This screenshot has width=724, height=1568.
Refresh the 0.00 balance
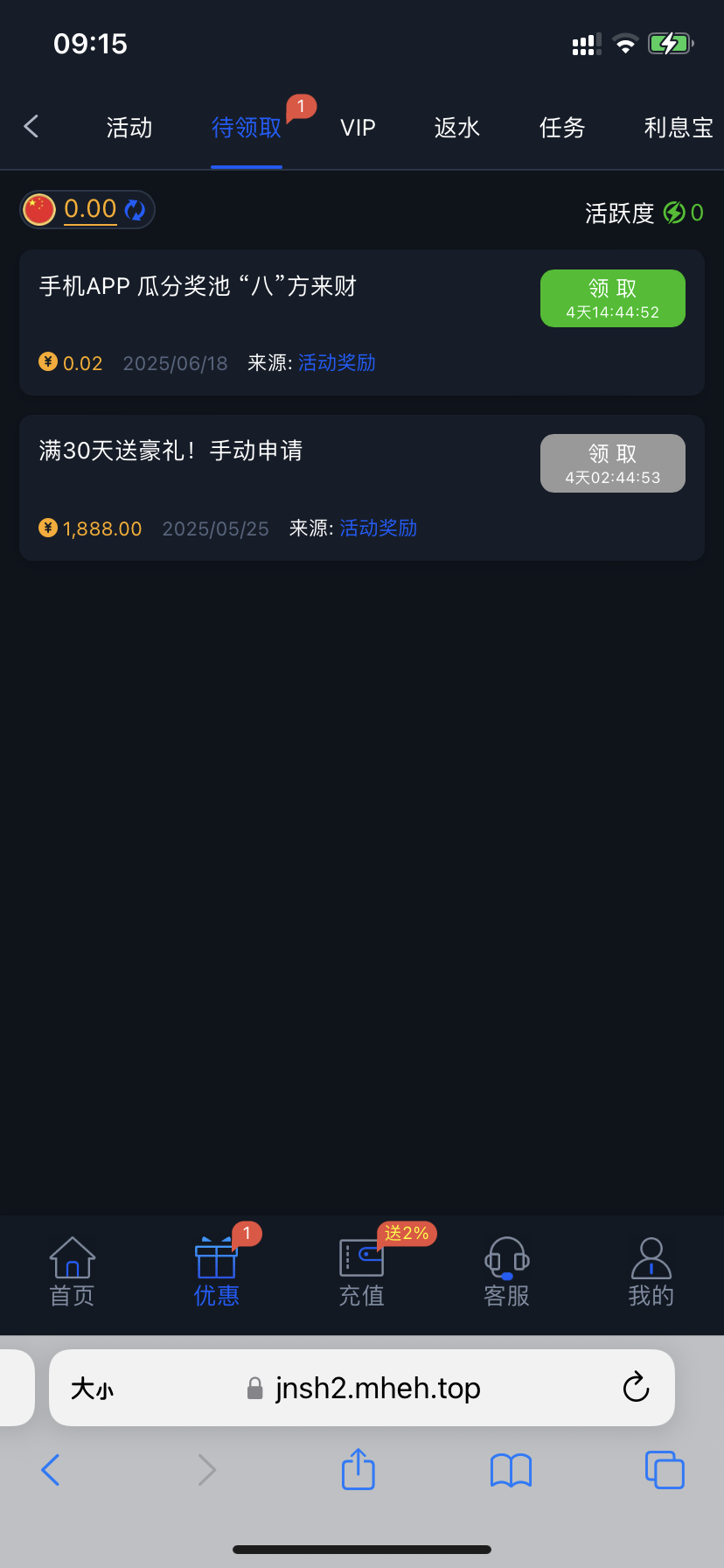(136, 210)
